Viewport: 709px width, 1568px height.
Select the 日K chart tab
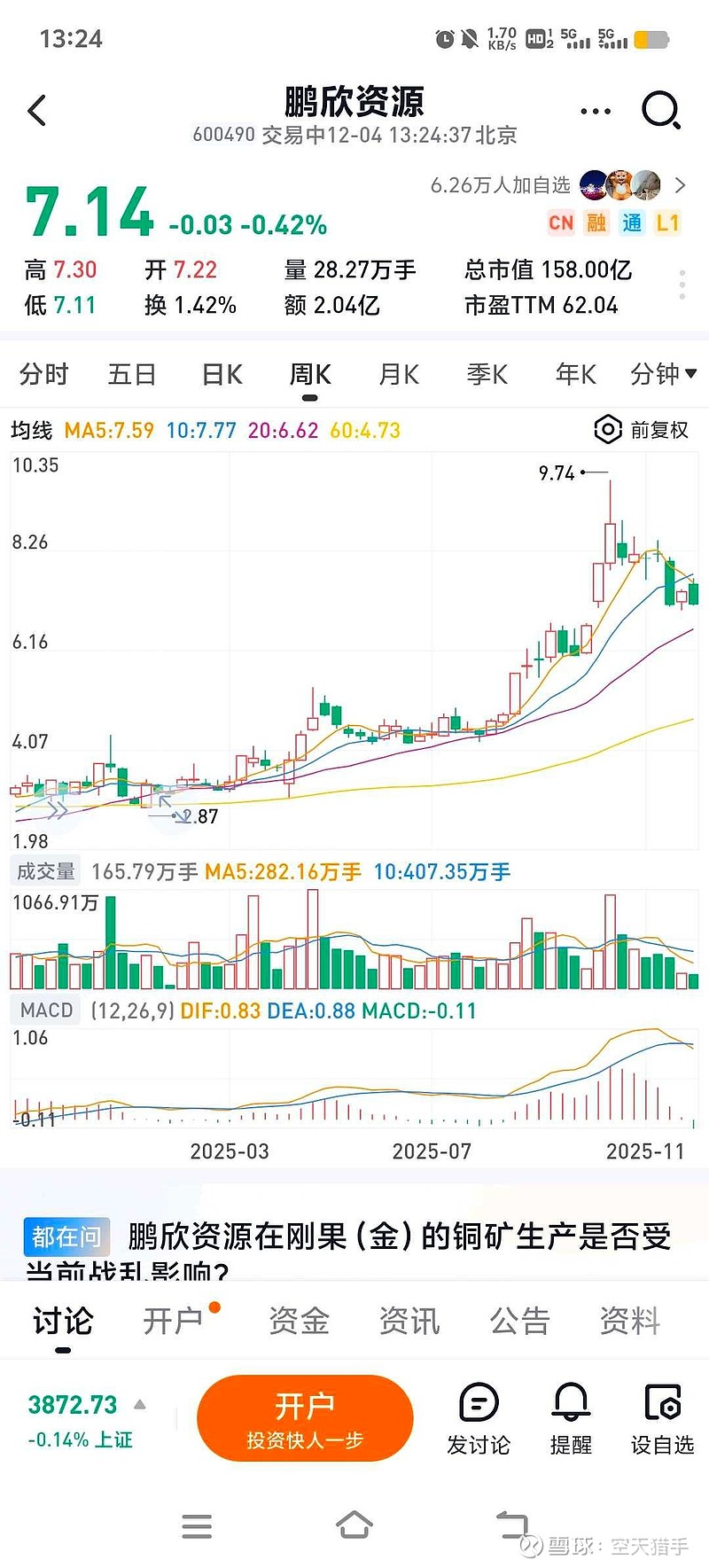click(x=222, y=375)
